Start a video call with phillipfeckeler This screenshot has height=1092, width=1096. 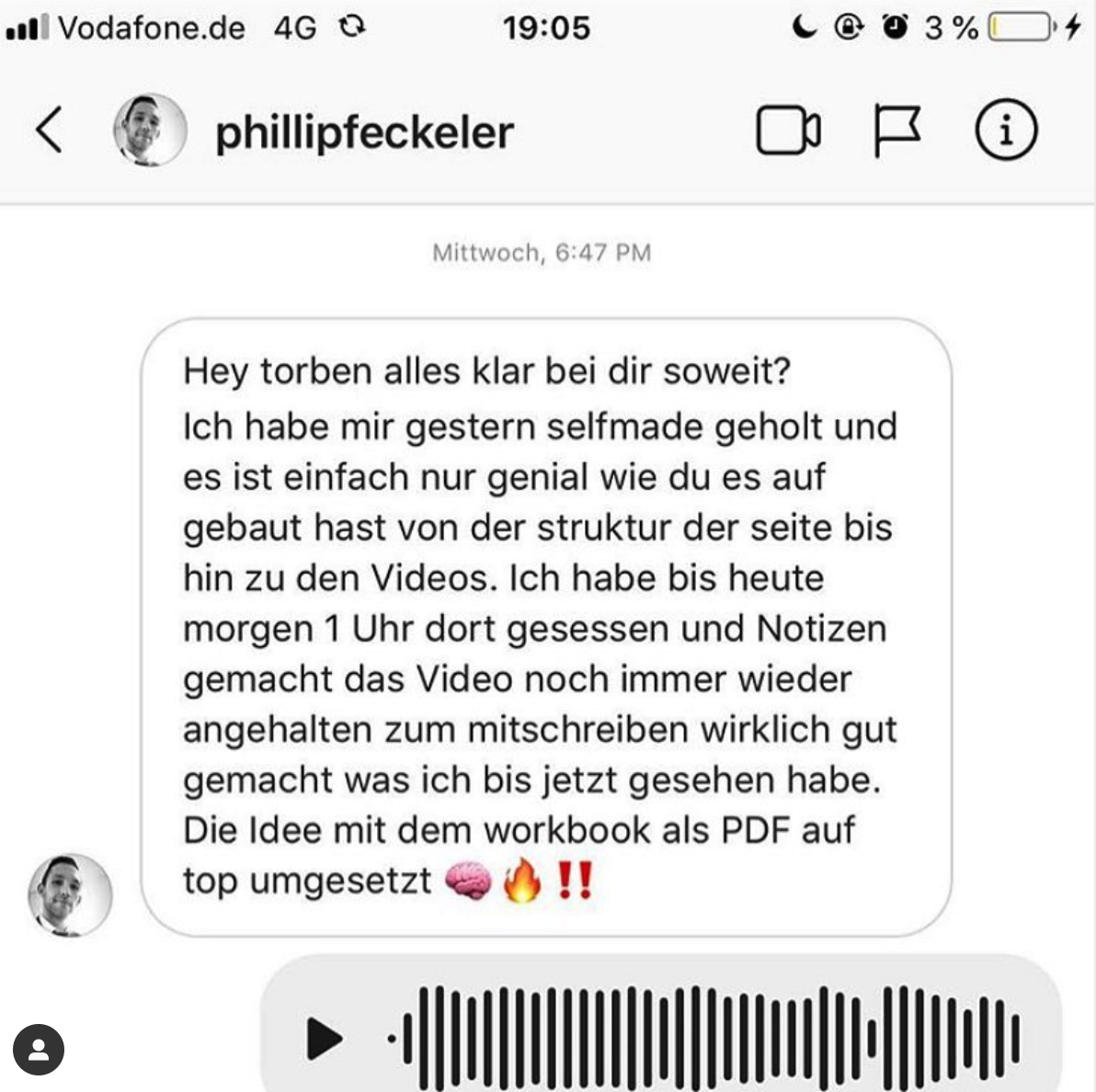point(788,131)
